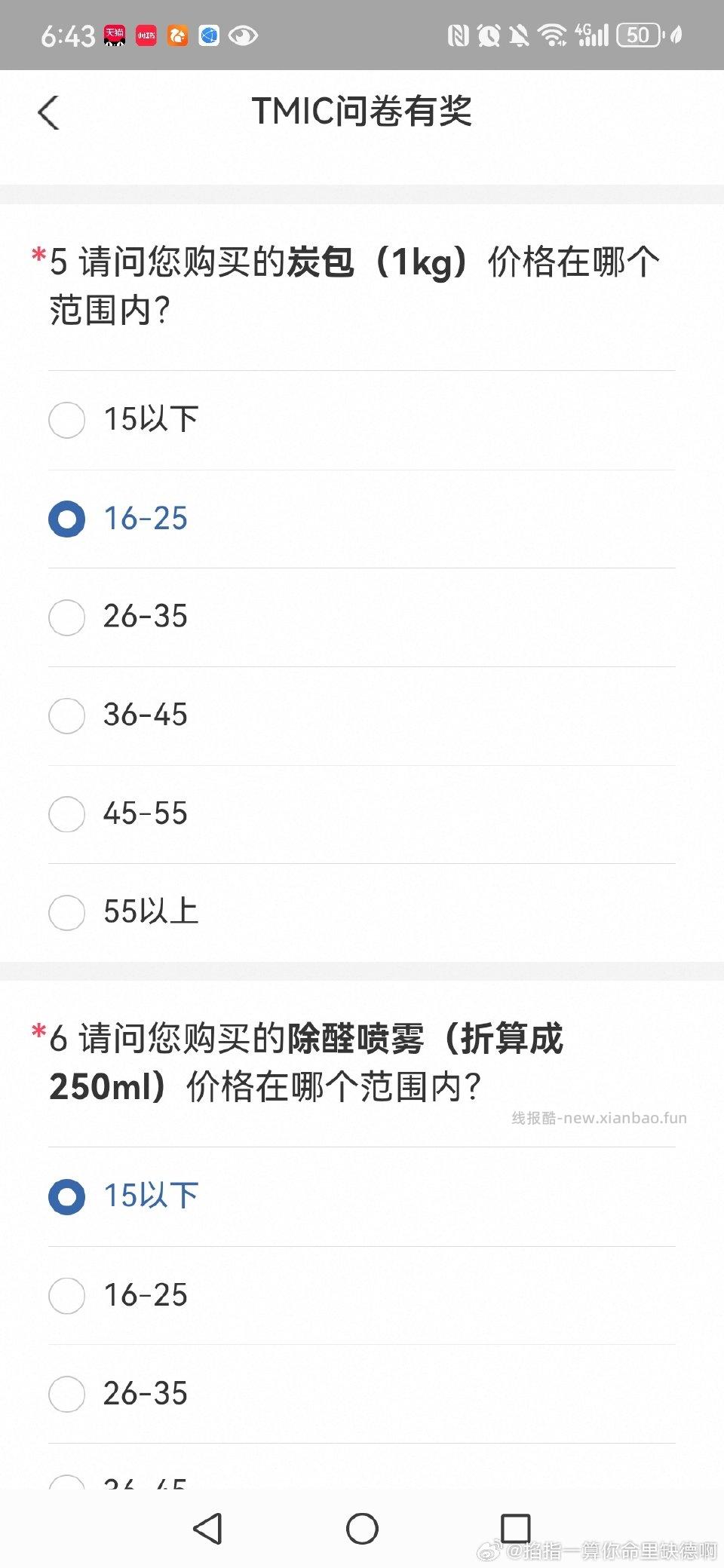The width and height of the screenshot is (724, 1568).
Task: Tap the Wi-Fi signal status icon
Action: point(554,35)
